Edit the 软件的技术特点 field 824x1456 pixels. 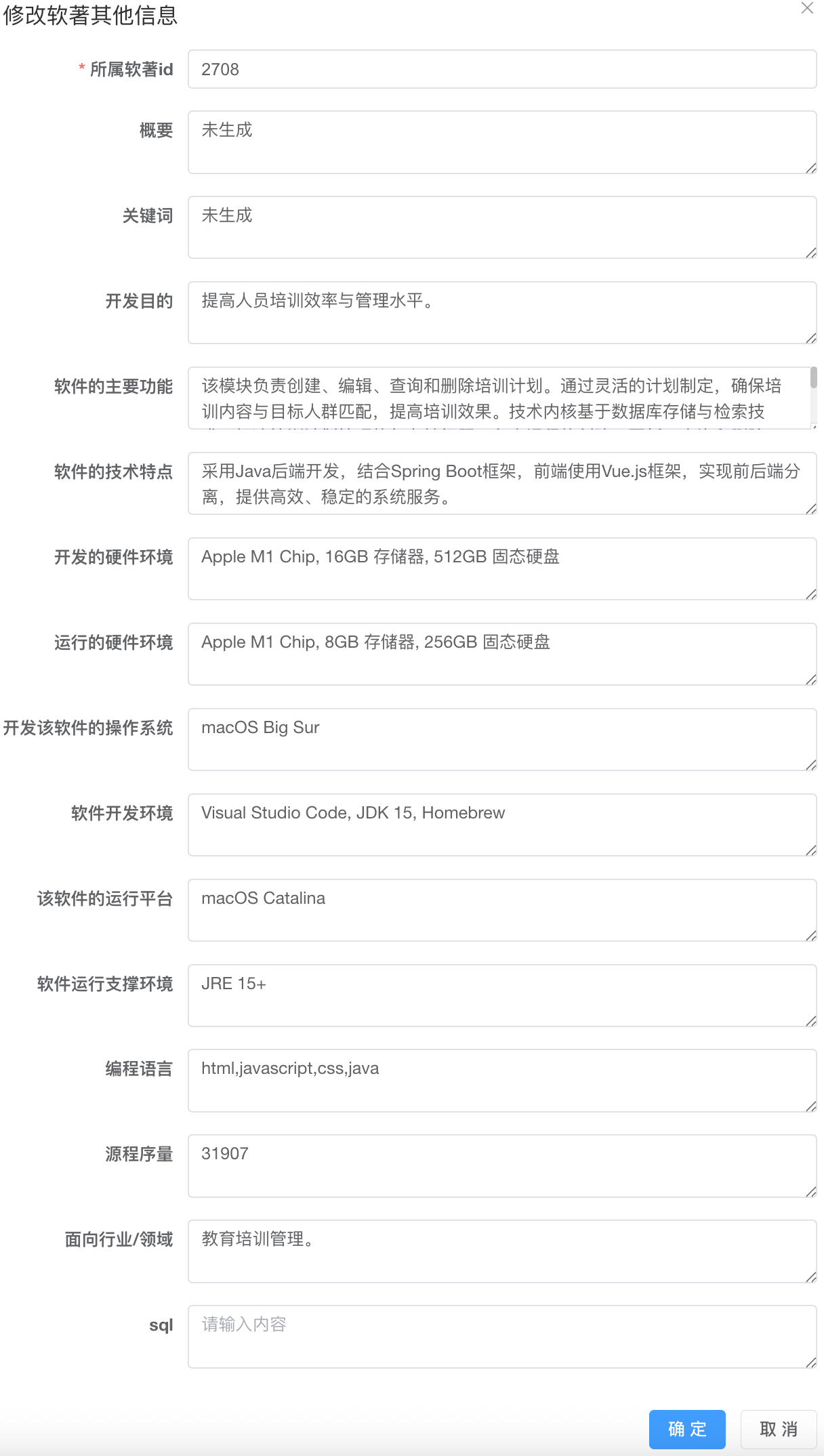502,484
